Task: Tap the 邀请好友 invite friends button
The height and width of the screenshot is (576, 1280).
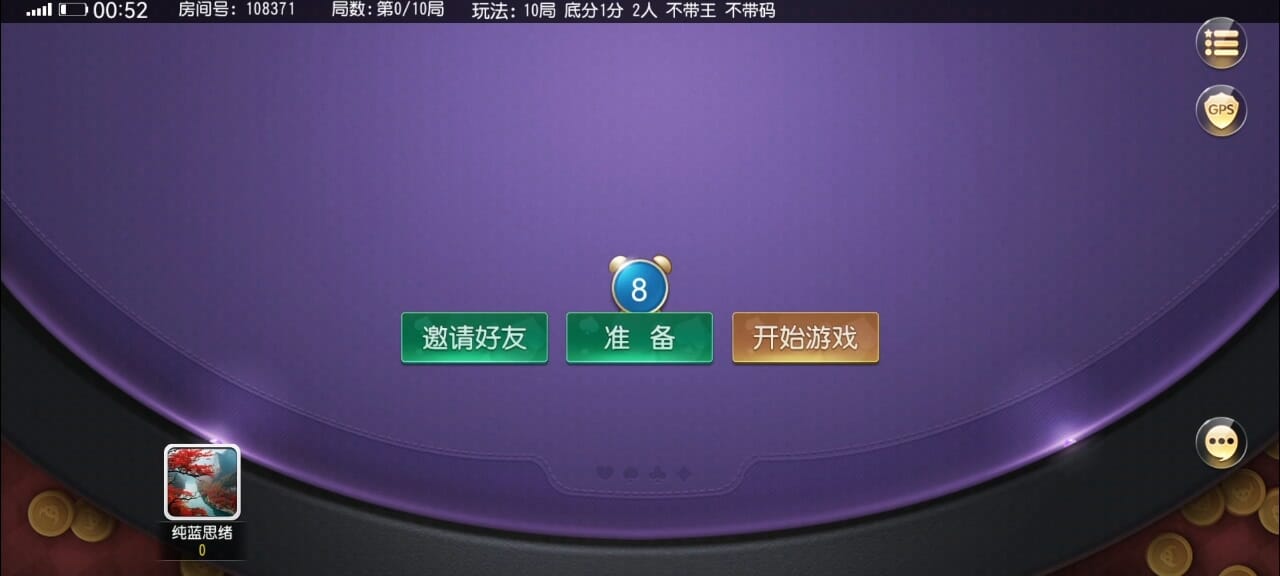Action: [474, 338]
